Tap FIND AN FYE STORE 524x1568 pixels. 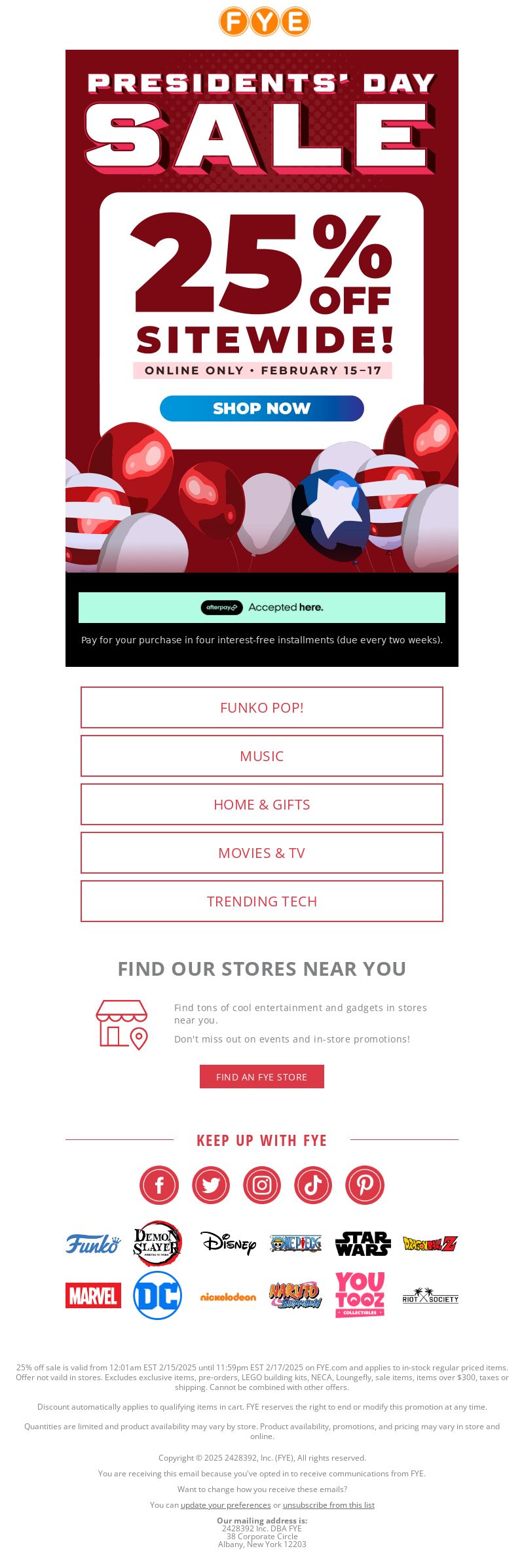pos(262,1077)
